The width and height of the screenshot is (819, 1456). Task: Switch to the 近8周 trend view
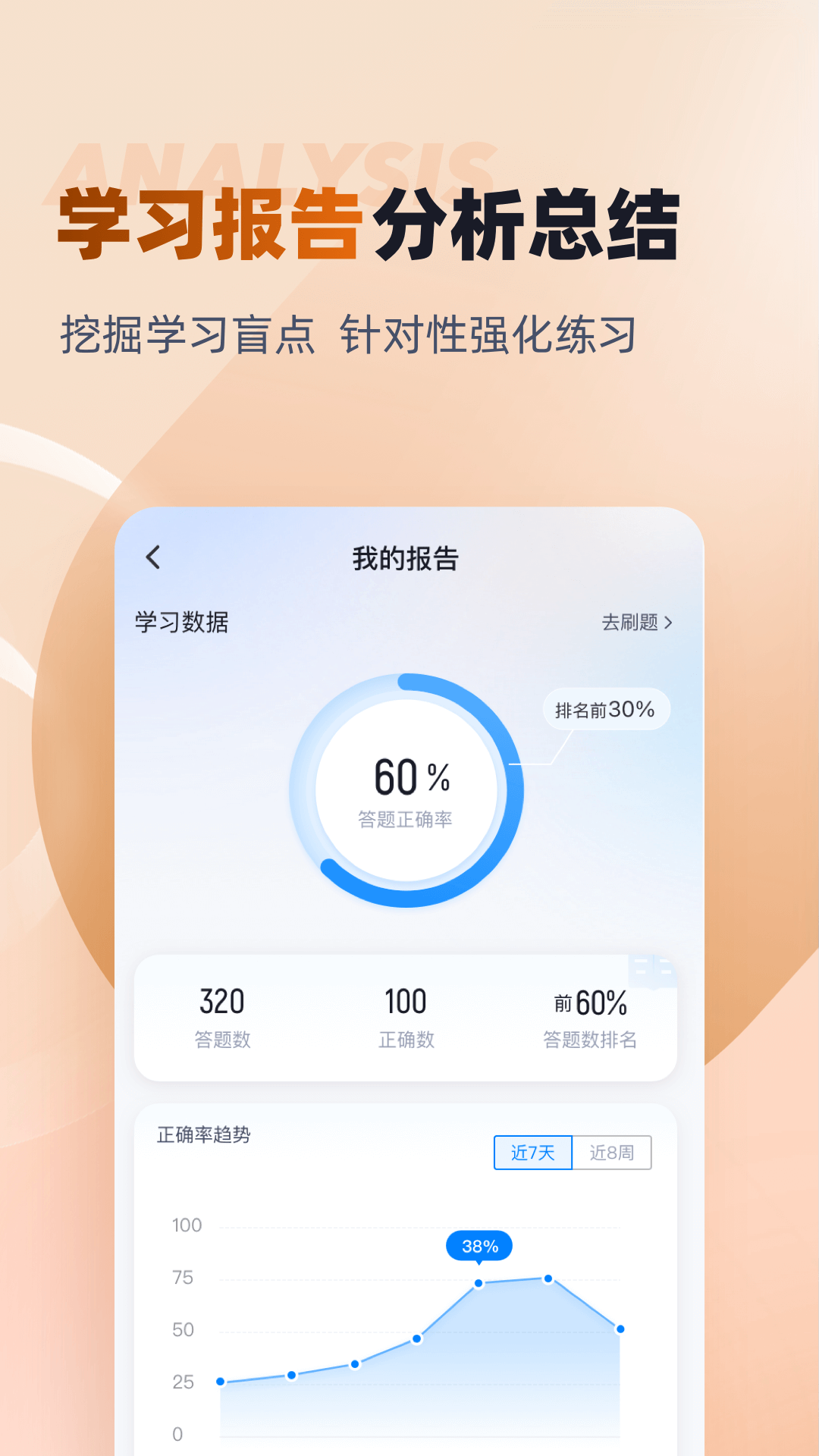[611, 1152]
